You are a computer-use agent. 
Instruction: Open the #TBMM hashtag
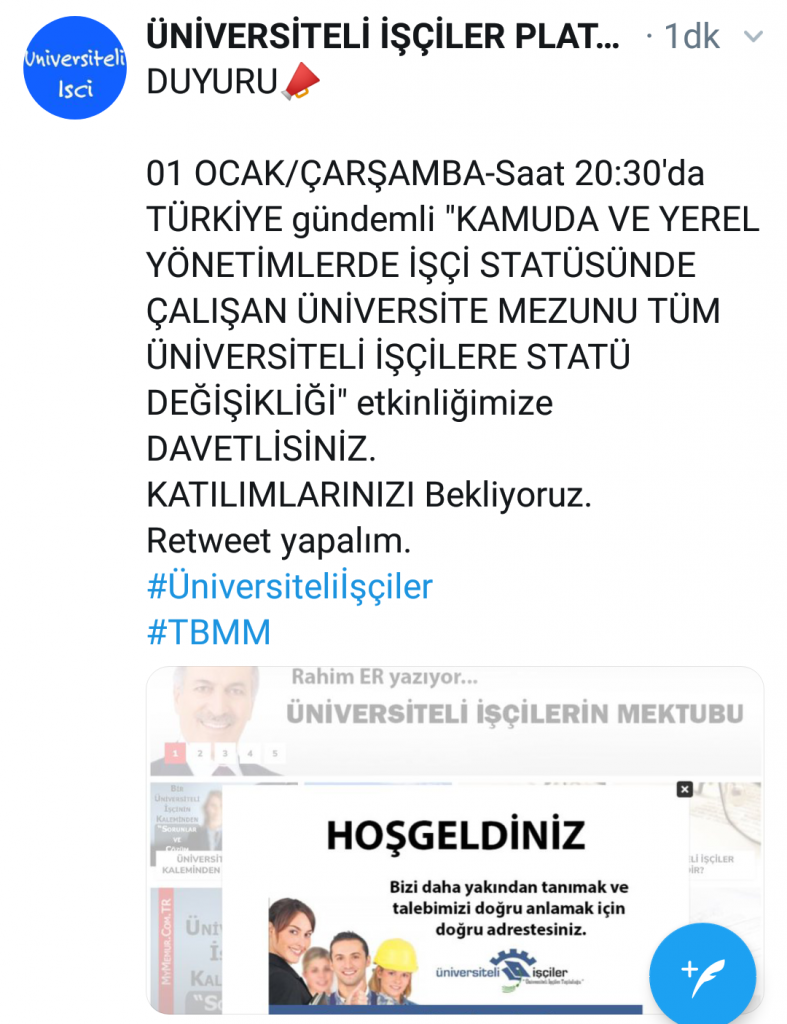click(x=209, y=632)
